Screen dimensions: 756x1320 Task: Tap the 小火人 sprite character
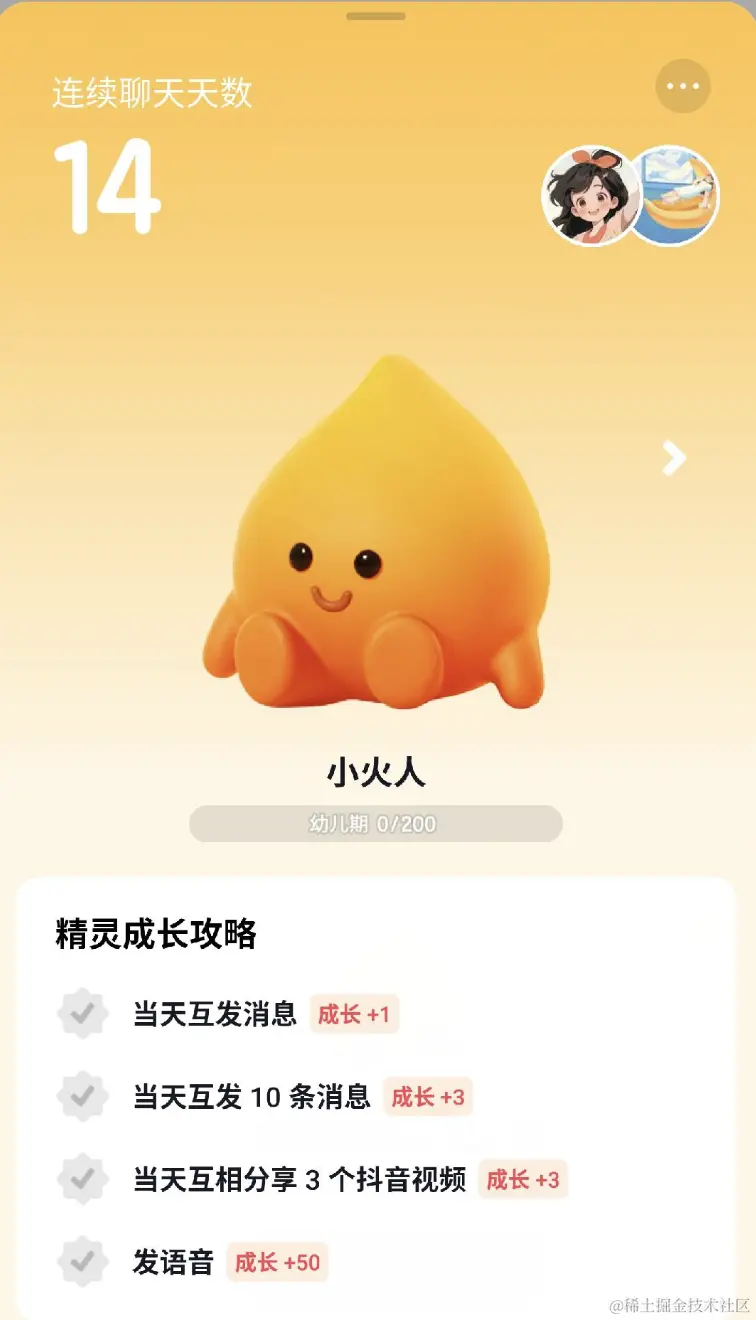[x=375, y=540]
